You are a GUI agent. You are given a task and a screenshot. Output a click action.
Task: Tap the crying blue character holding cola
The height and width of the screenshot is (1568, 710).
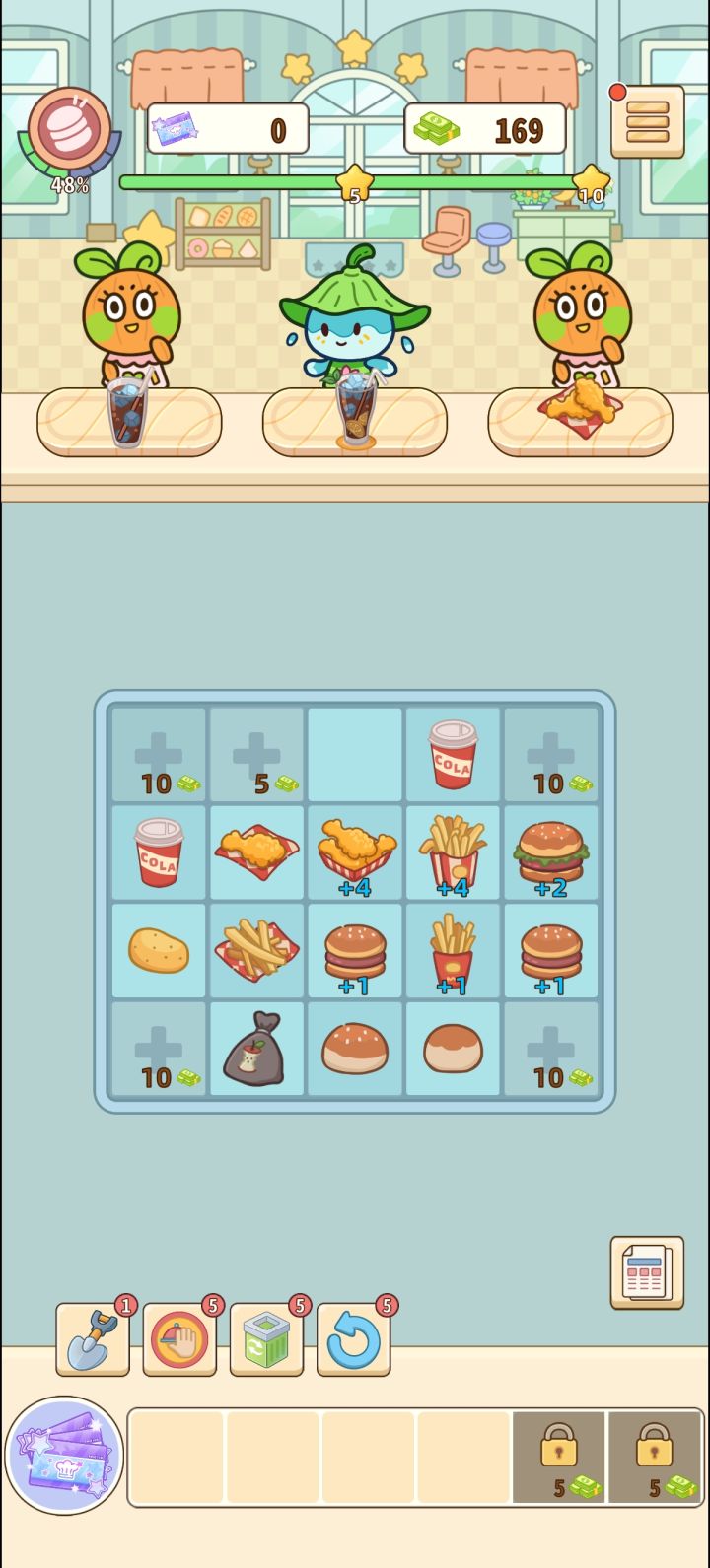(x=355, y=325)
